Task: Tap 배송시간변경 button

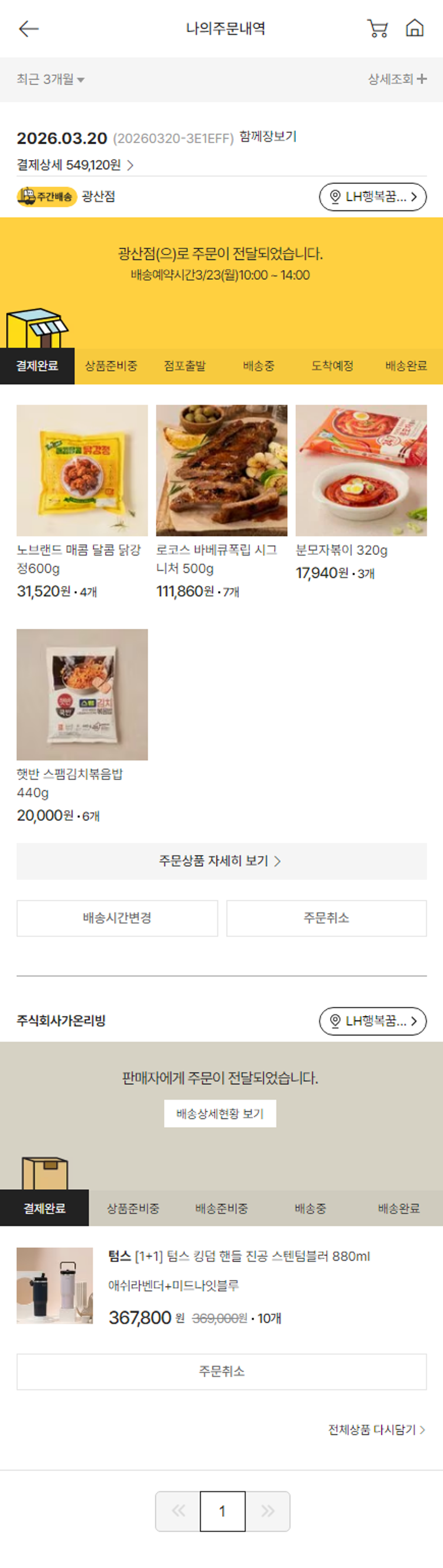Action: 117,918
